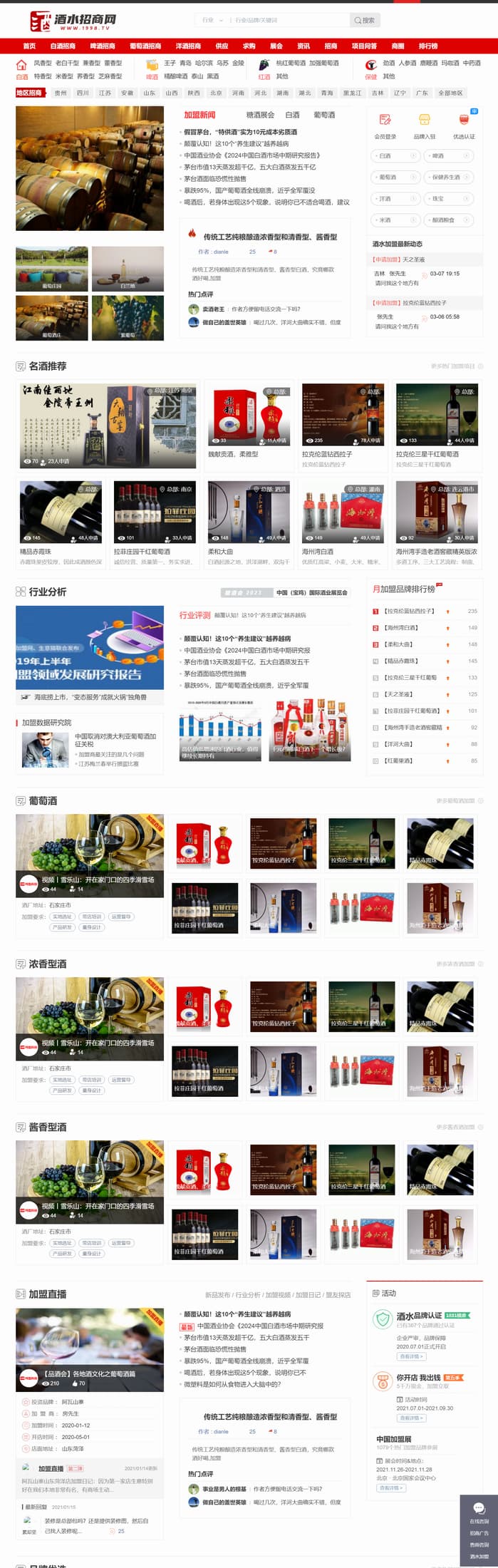Tap 查看详情 under 中国加盟展
The width and height of the screenshot is (498, 1568).
click(390, 1487)
